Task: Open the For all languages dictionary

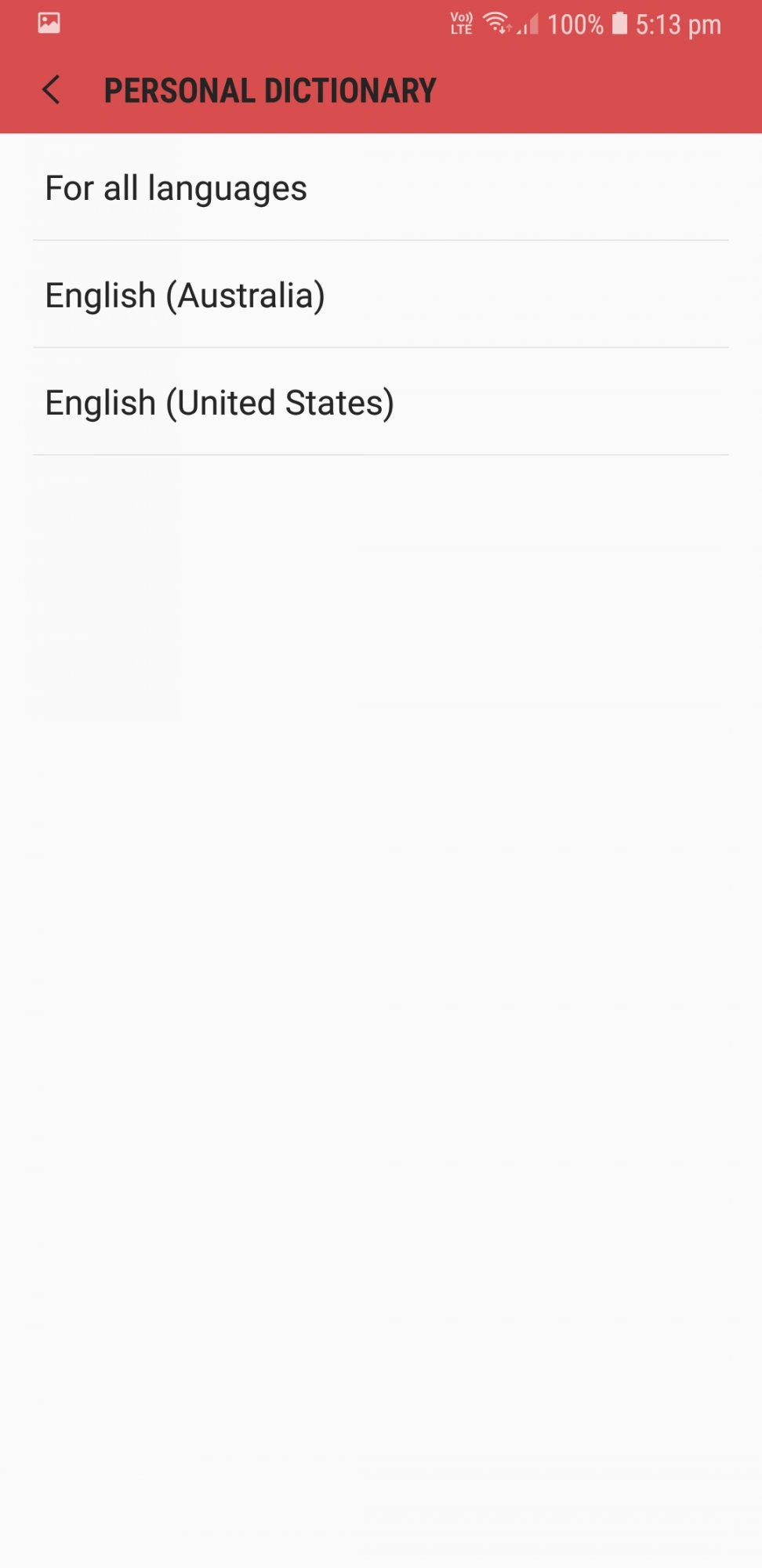Action: click(381, 188)
